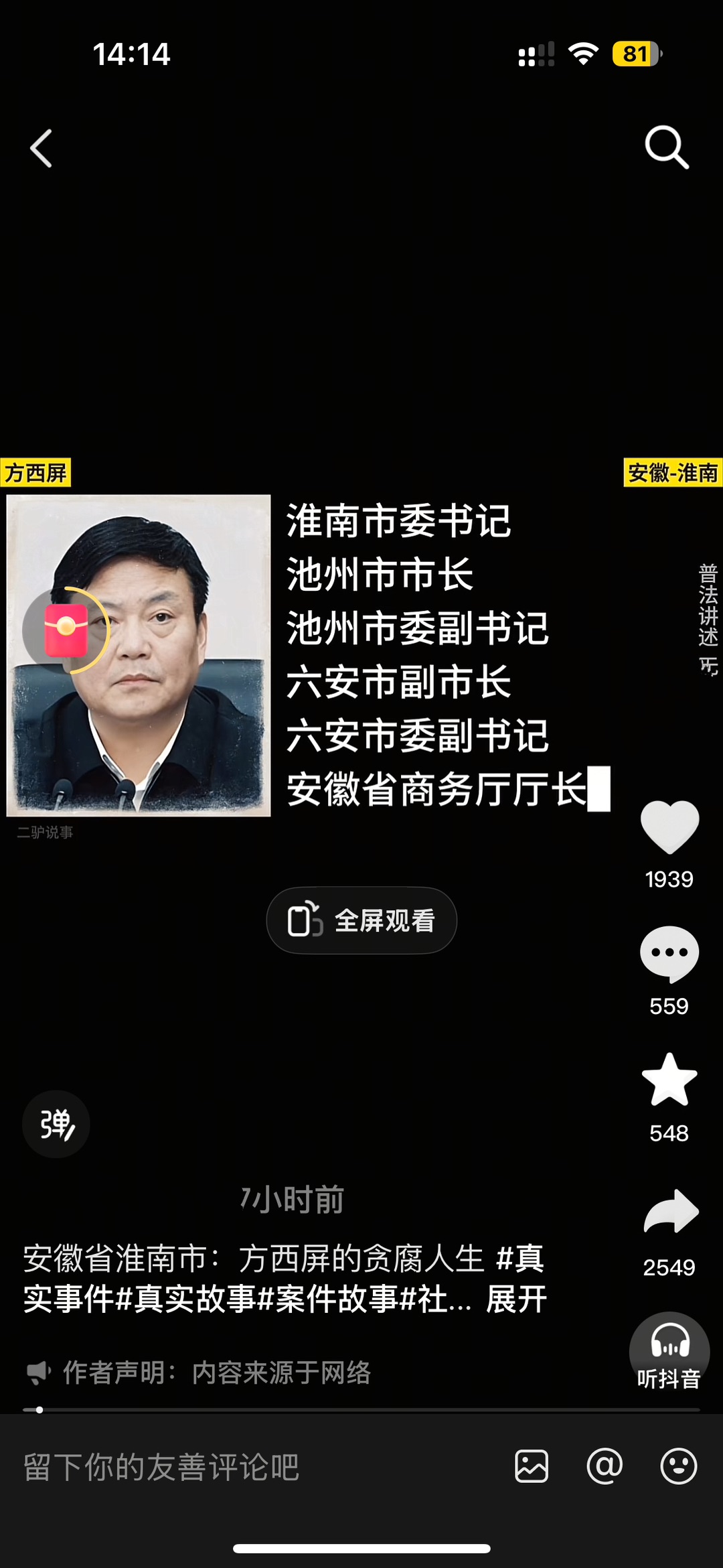Favorite the video with the star
Viewport: 723px width, 1568px height.
pyautogui.click(x=669, y=1080)
